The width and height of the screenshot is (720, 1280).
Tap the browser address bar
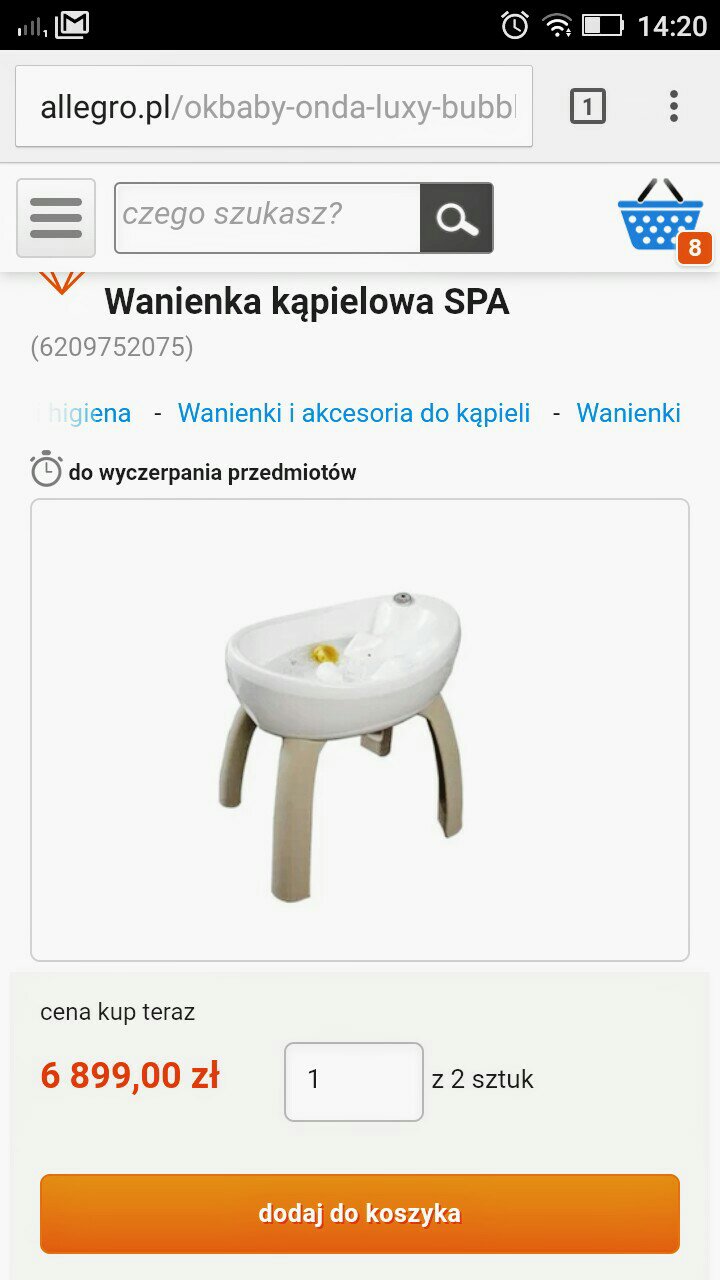coord(273,107)
